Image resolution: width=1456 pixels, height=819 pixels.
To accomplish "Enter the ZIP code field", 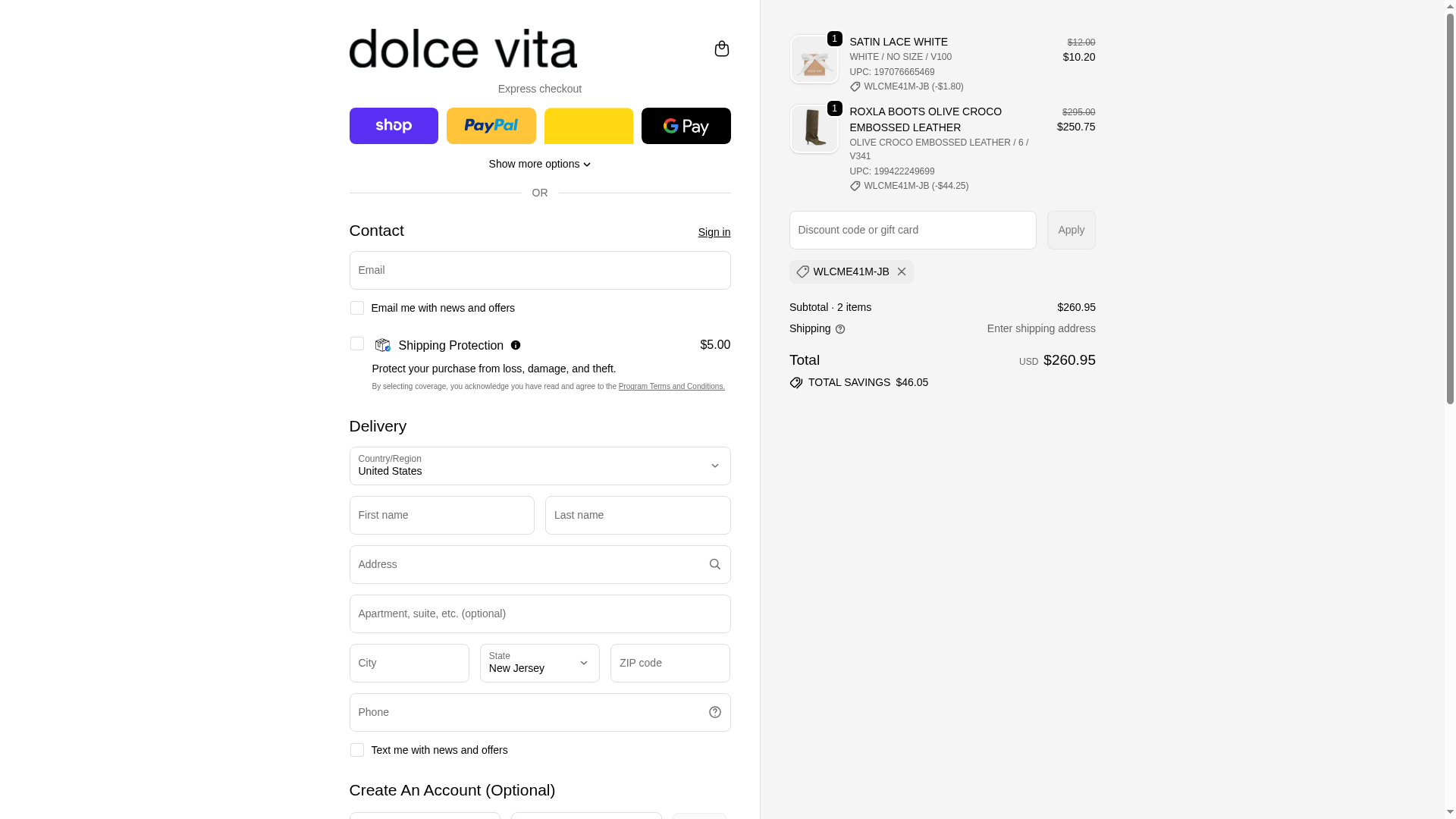I will [x=670, y=663].
